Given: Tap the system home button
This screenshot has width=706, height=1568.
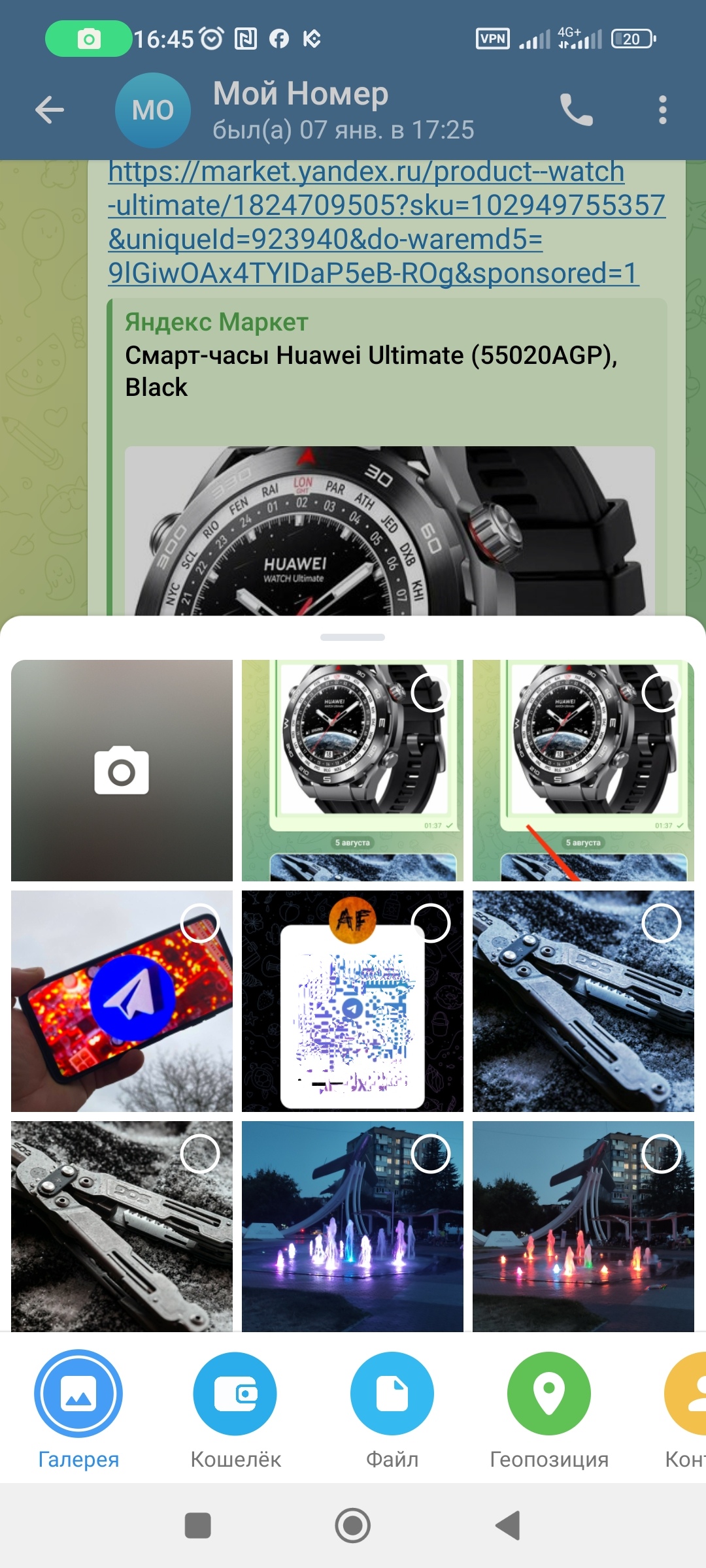Looking at the screenshot, I should point(353,1526).
